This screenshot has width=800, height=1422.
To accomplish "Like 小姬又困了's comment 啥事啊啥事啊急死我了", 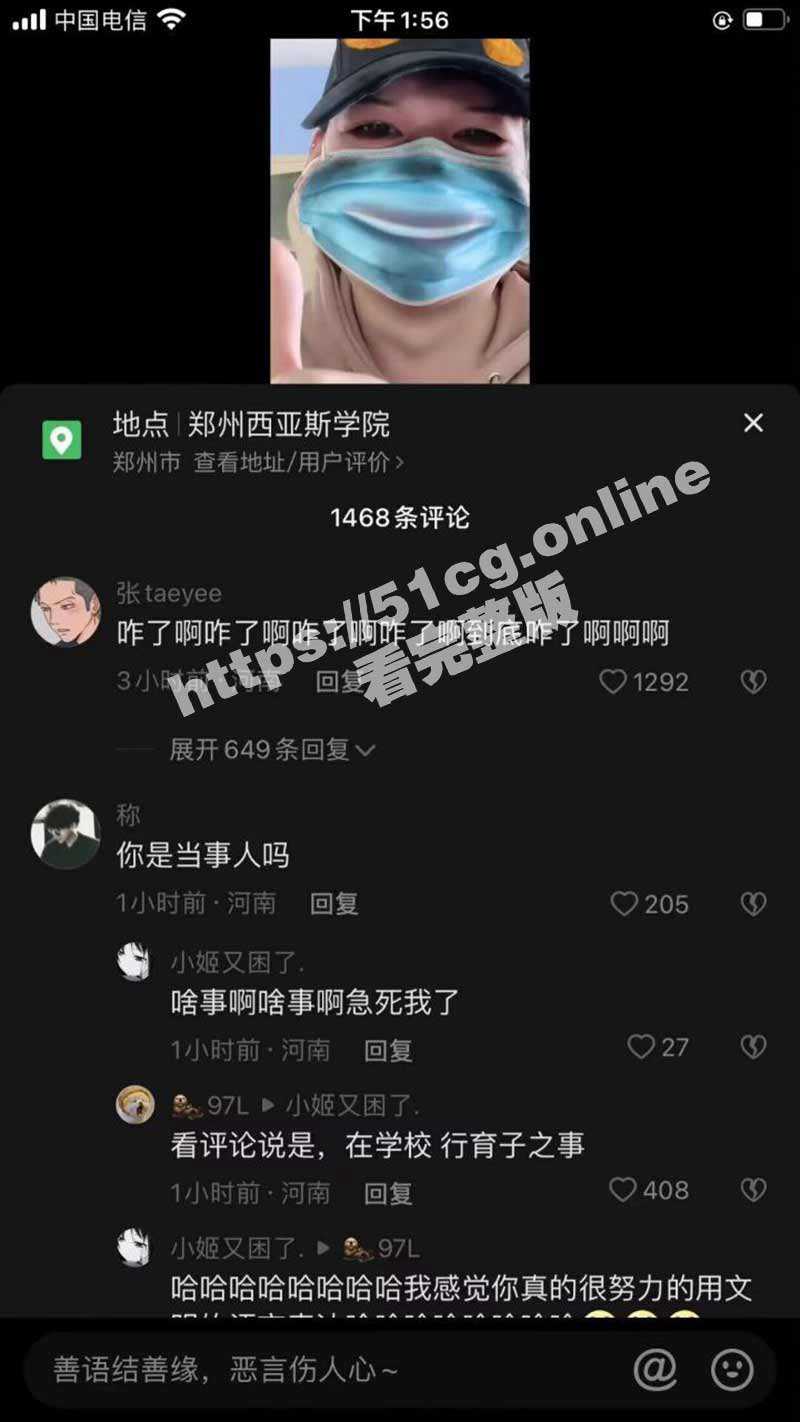I will (640, 1047).
